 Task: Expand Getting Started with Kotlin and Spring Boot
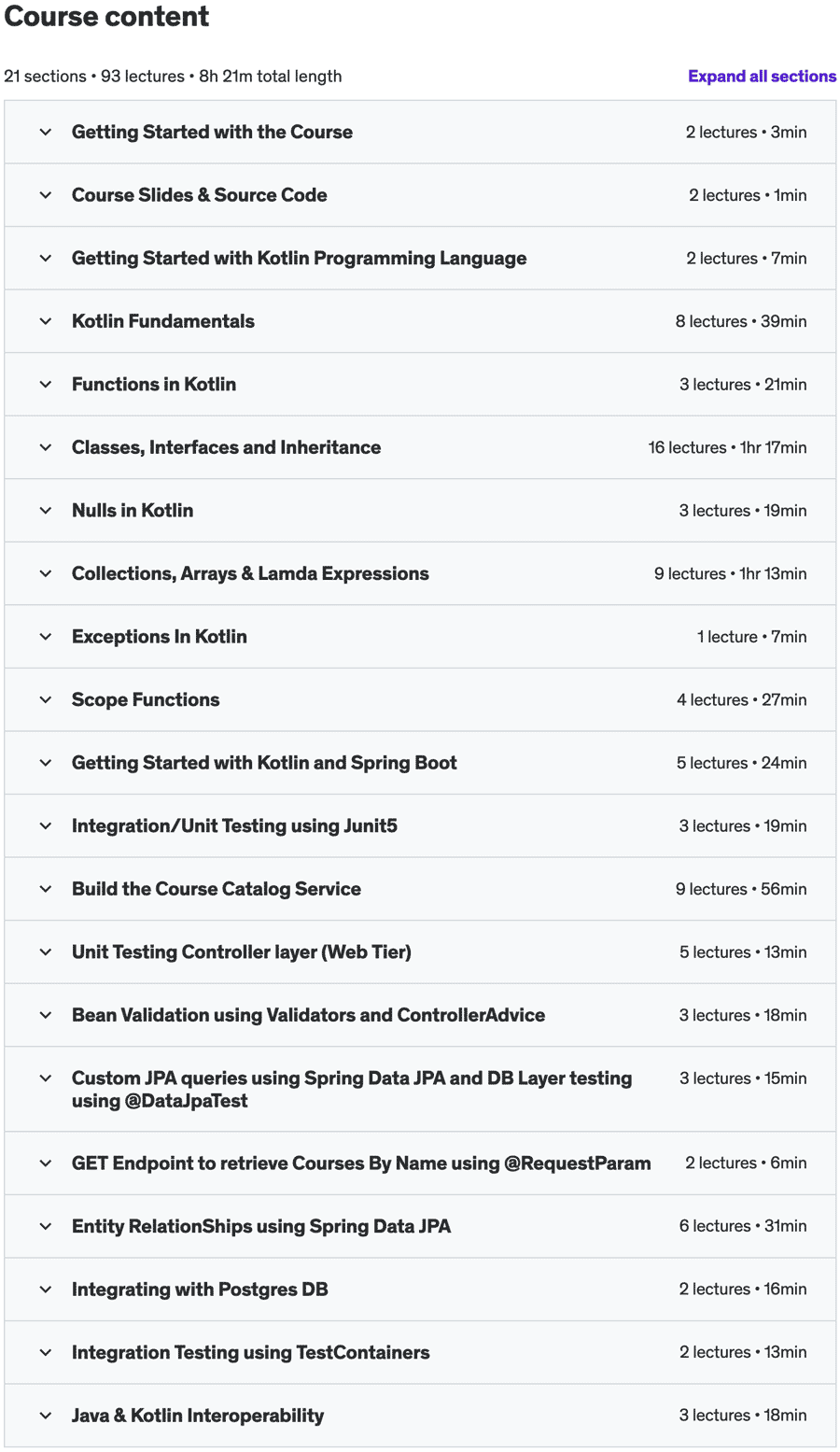[420, 763]
